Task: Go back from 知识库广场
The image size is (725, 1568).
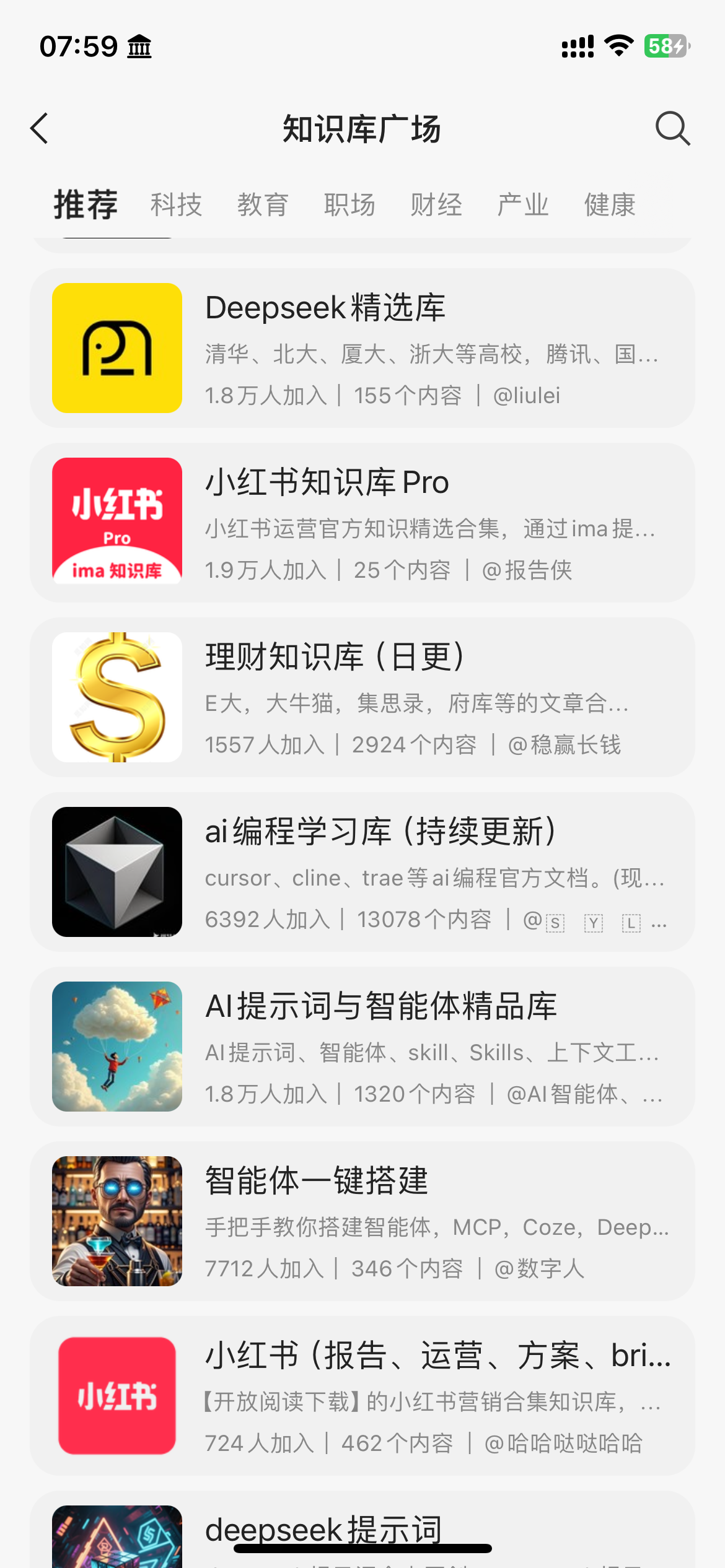Action: pyautogui.click(x=40, y=129)
